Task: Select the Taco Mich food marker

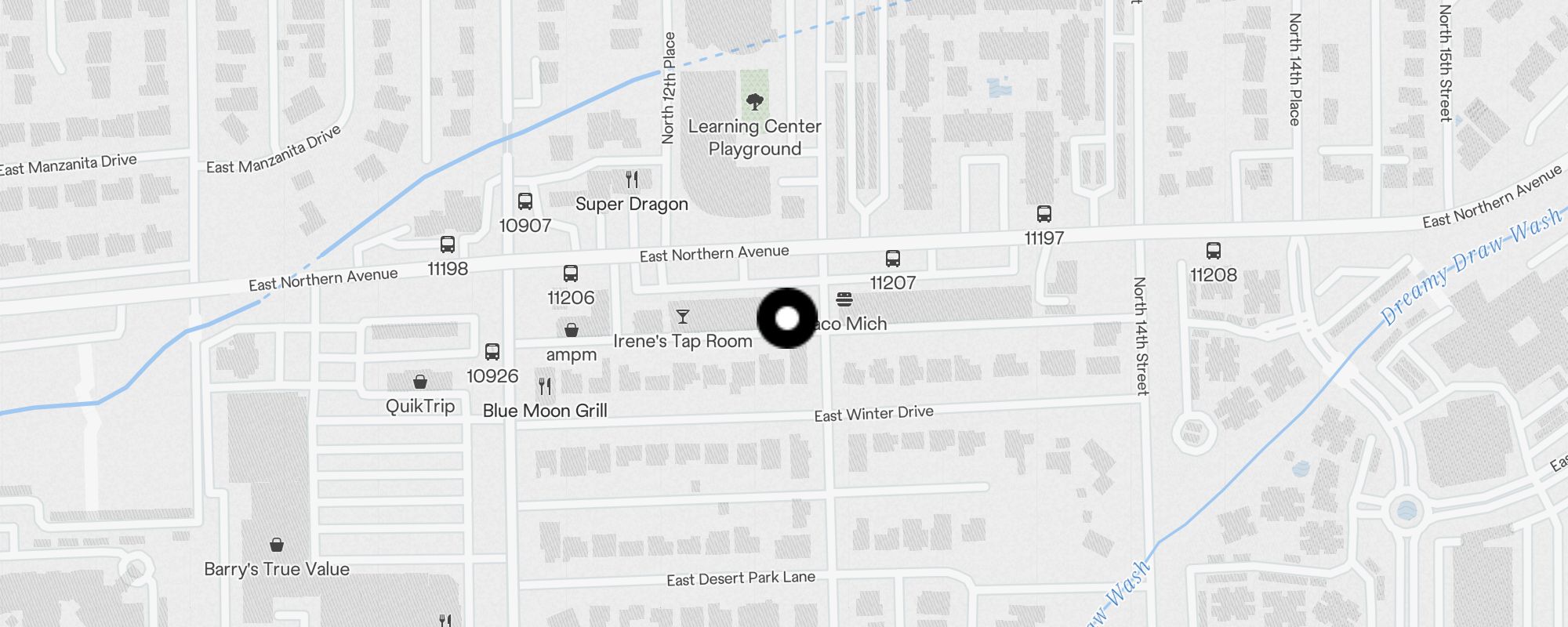Action: [x=844, y=299]
